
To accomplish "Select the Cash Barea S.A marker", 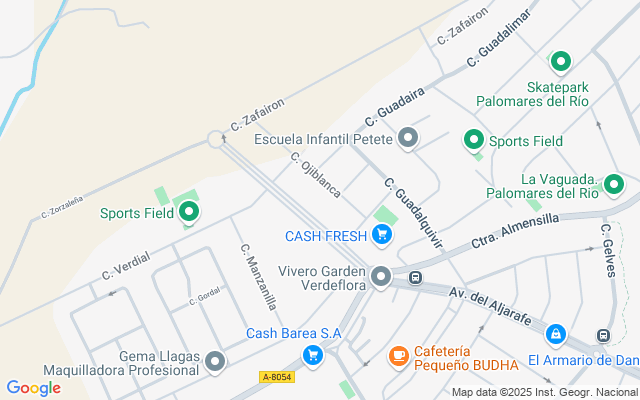I will (x=313, y=353).
